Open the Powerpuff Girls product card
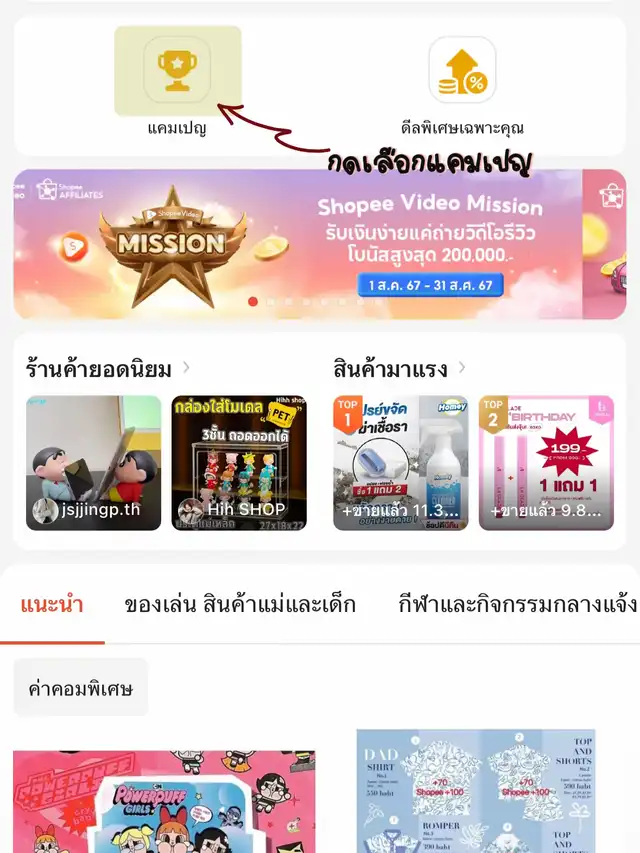This screenshot has height=853, width=640. [164, 800]
